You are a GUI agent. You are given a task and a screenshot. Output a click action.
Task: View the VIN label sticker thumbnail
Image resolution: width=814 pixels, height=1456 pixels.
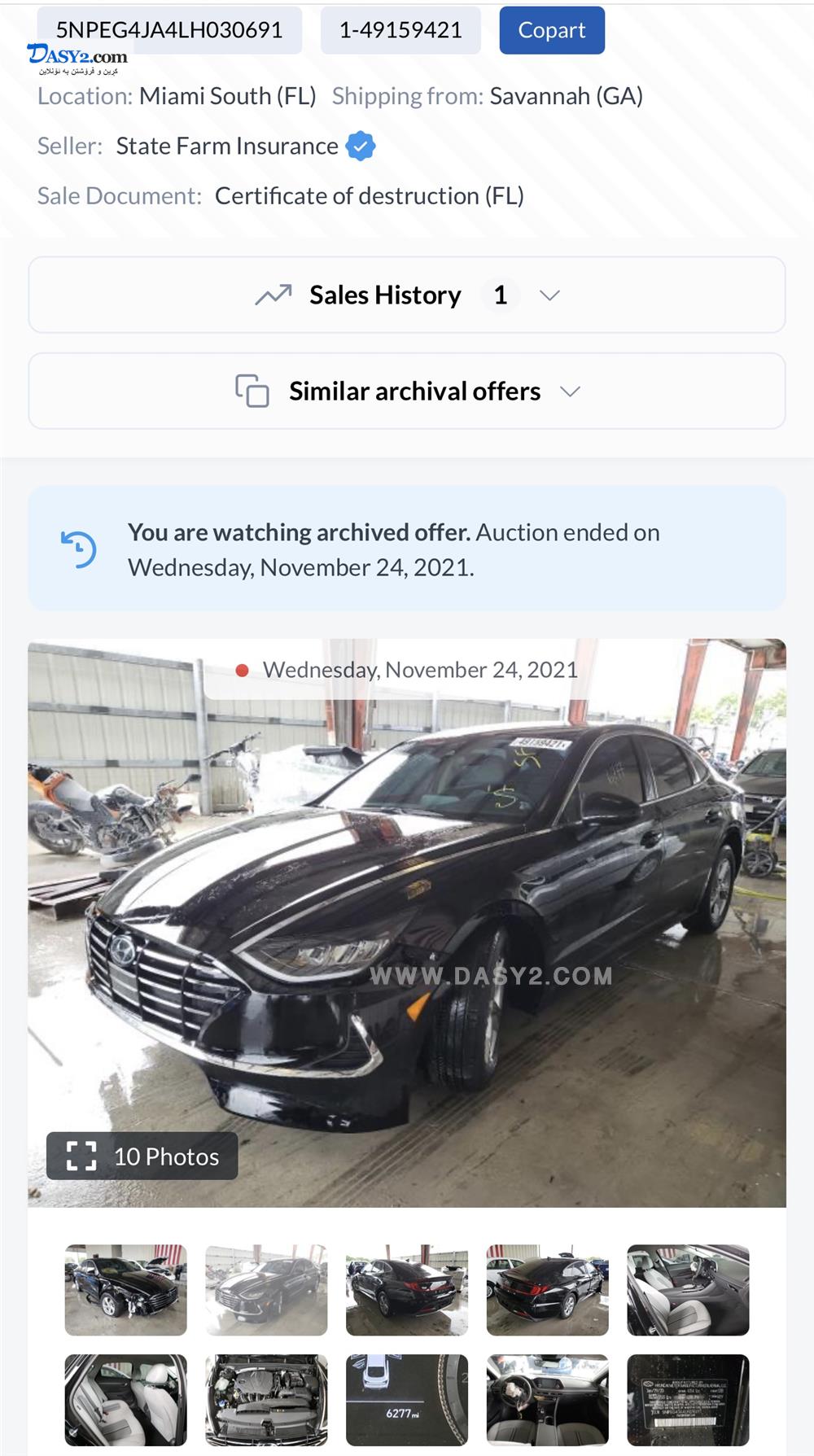pyautogui.click(x=688, y=1400)
